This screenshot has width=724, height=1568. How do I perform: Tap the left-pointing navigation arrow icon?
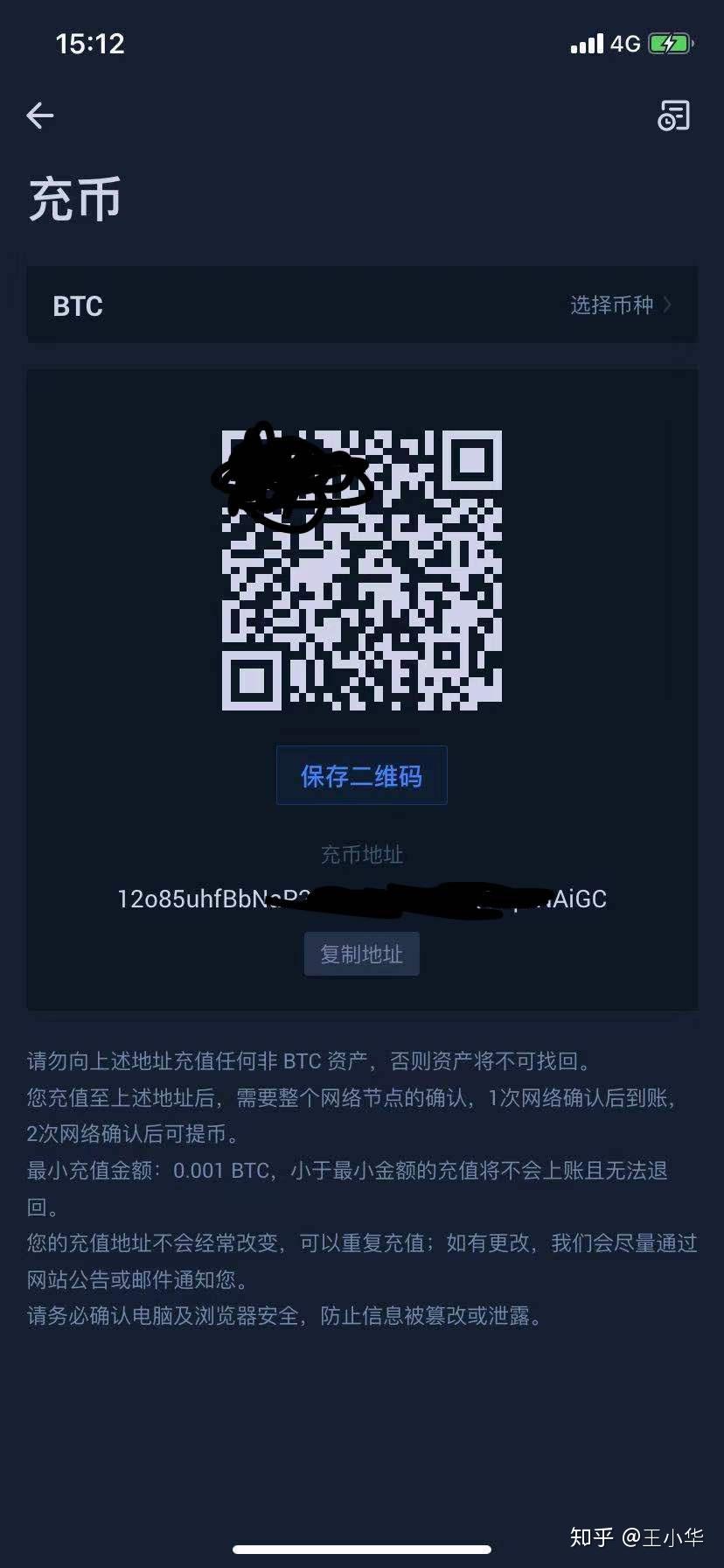coord(40,115)
